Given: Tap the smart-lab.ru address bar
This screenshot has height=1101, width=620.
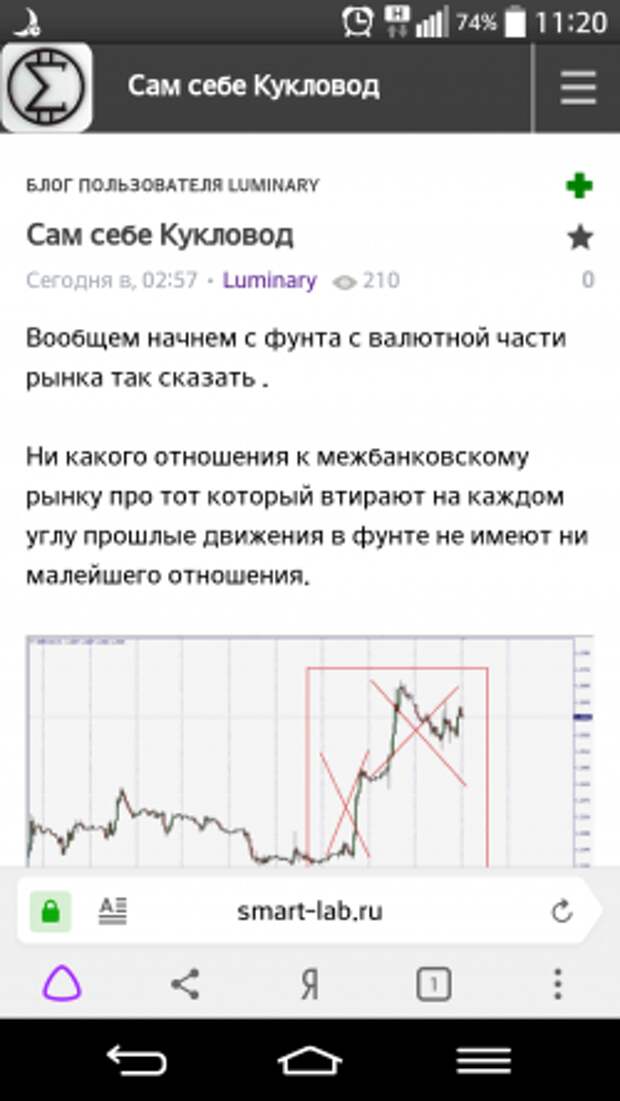Looking at the screenshot, I should click(310, 911).
